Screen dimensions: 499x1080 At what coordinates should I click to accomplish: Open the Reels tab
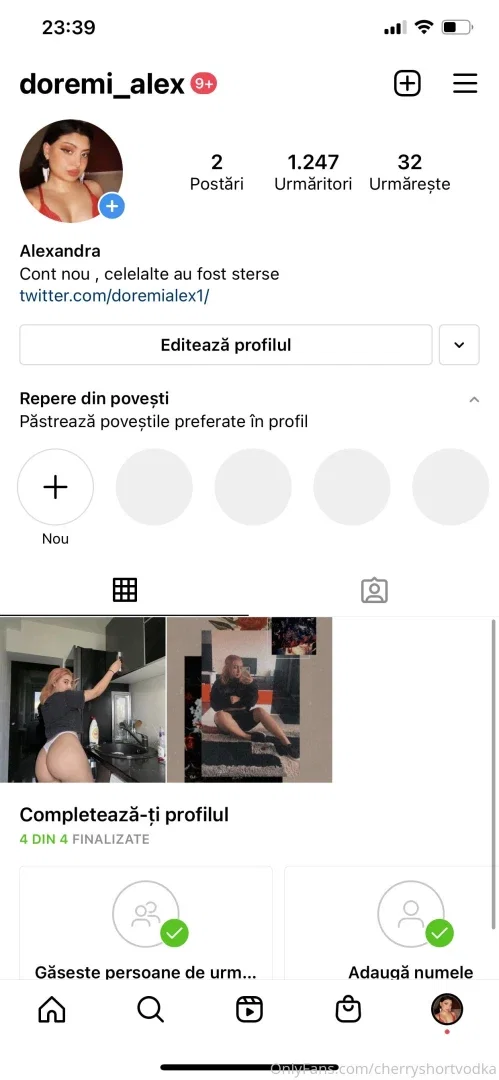tap(249, 1010)
